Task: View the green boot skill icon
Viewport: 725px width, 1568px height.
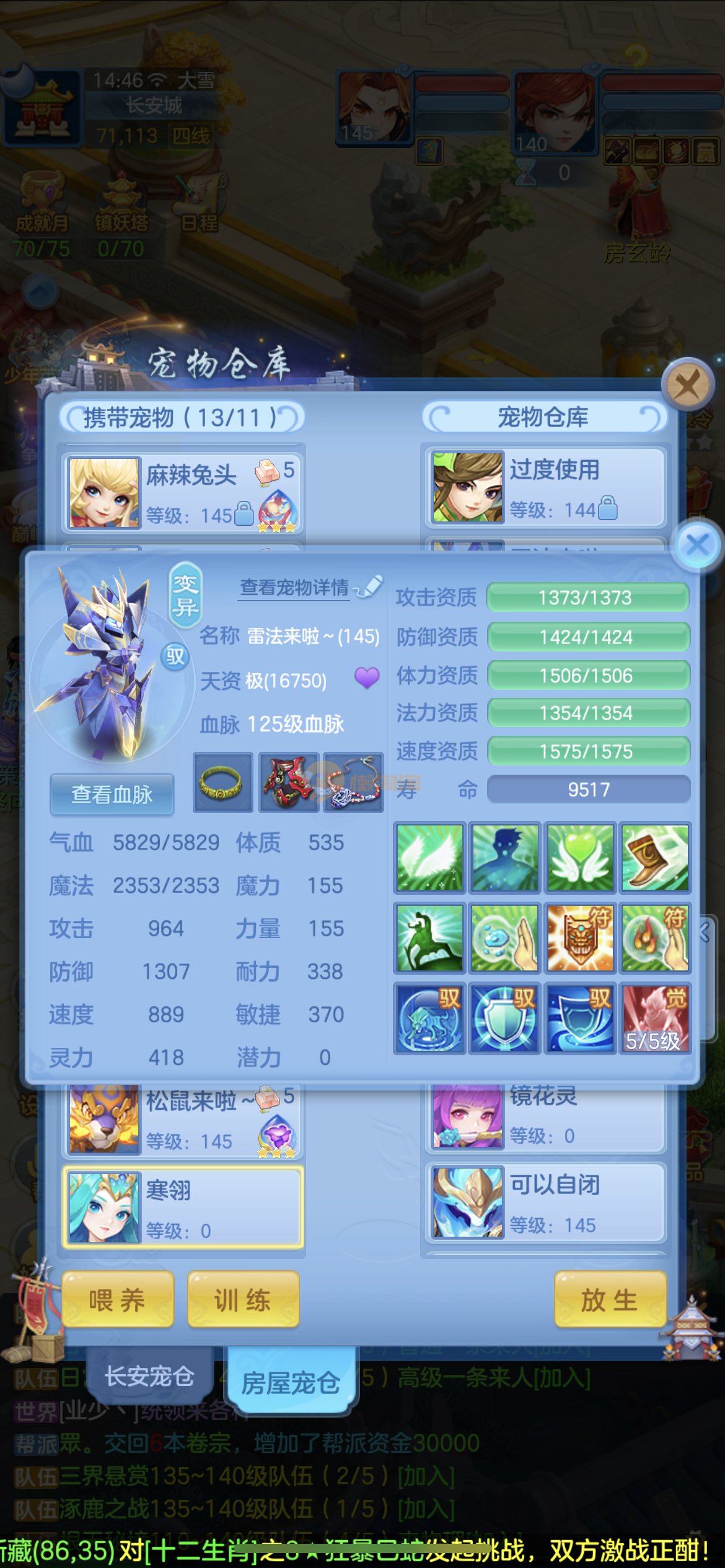Action: pyautogui.click(x=655, y=857)
